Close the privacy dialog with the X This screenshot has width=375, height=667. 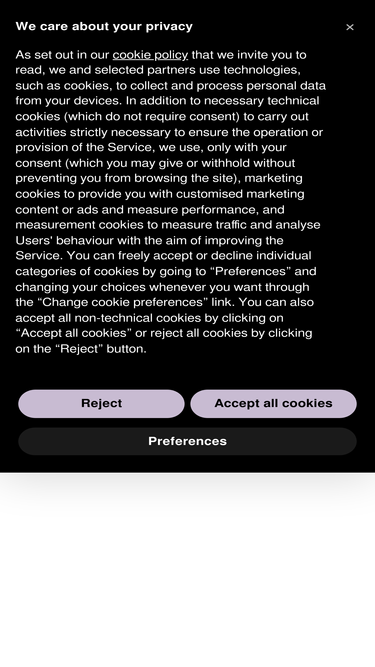pos(349,27)
